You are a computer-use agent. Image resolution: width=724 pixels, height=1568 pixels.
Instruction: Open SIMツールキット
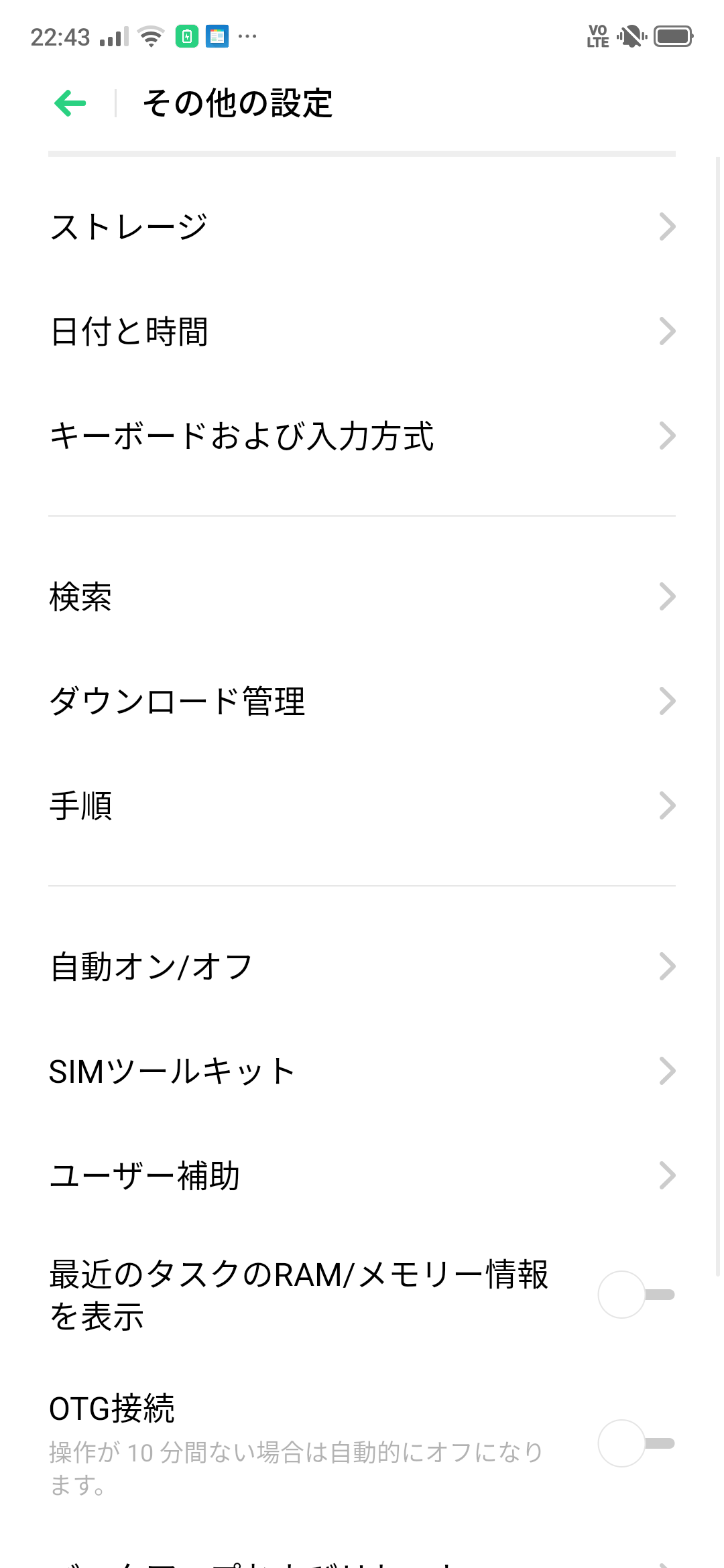[x=362, y=1071]
